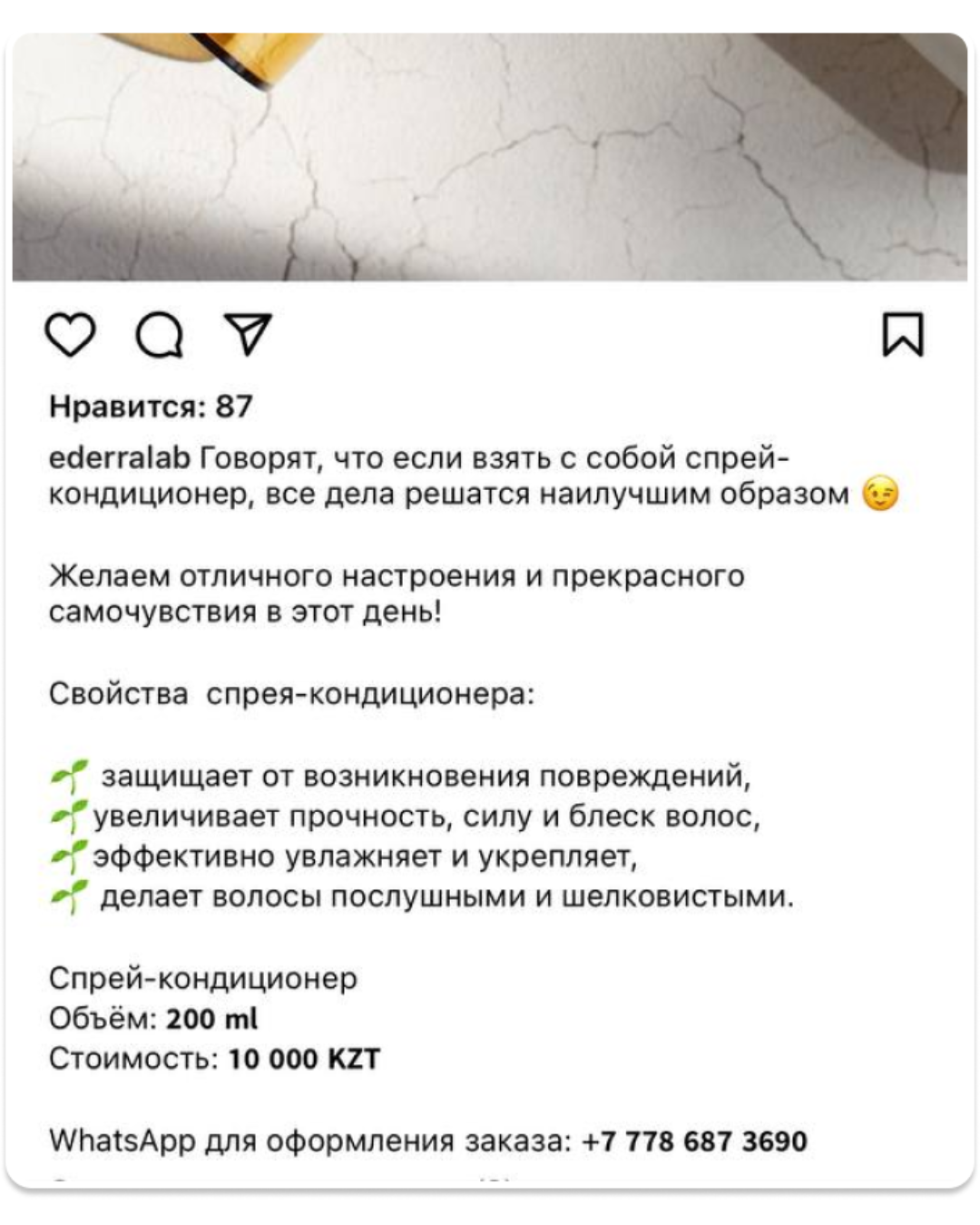Click the bold volume text '200 ml'
This screenshot has height=1225, width=980.
click(213, 1018)
